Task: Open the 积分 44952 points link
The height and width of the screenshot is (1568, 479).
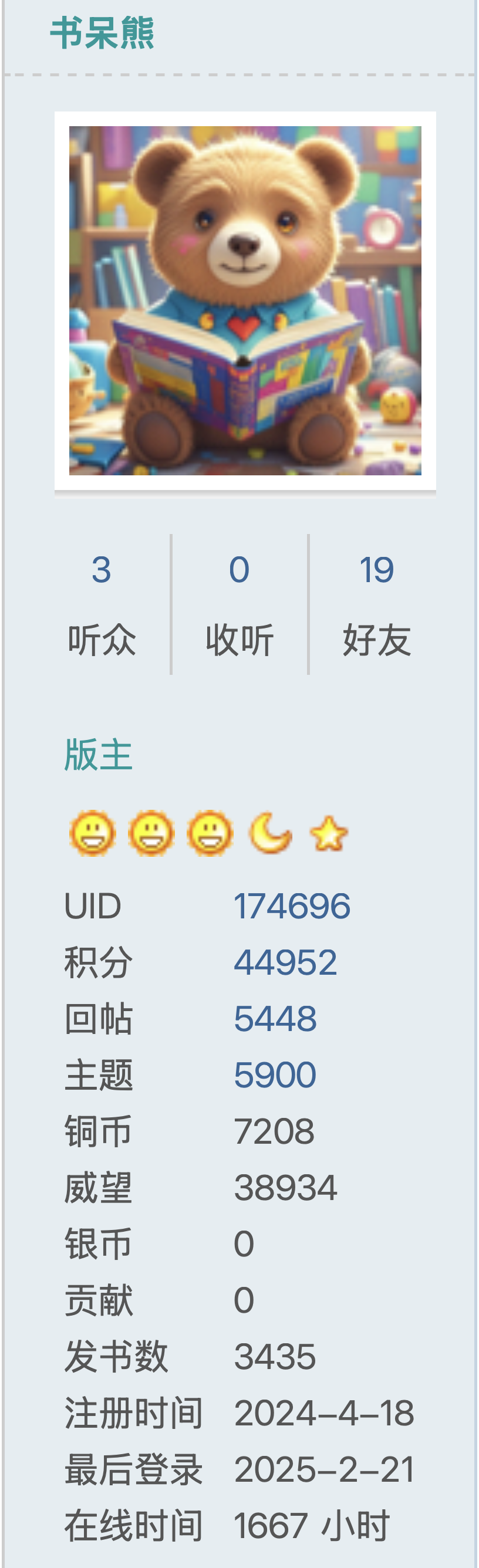Action: (285, 962)
